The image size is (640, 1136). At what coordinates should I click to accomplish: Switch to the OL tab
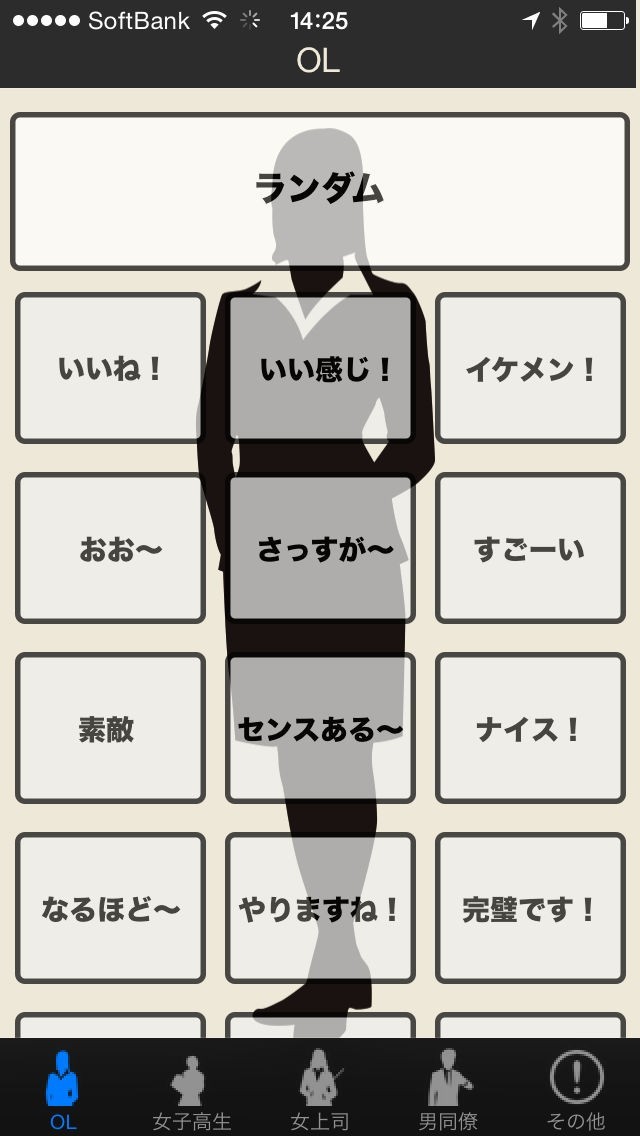point(63,1088)
